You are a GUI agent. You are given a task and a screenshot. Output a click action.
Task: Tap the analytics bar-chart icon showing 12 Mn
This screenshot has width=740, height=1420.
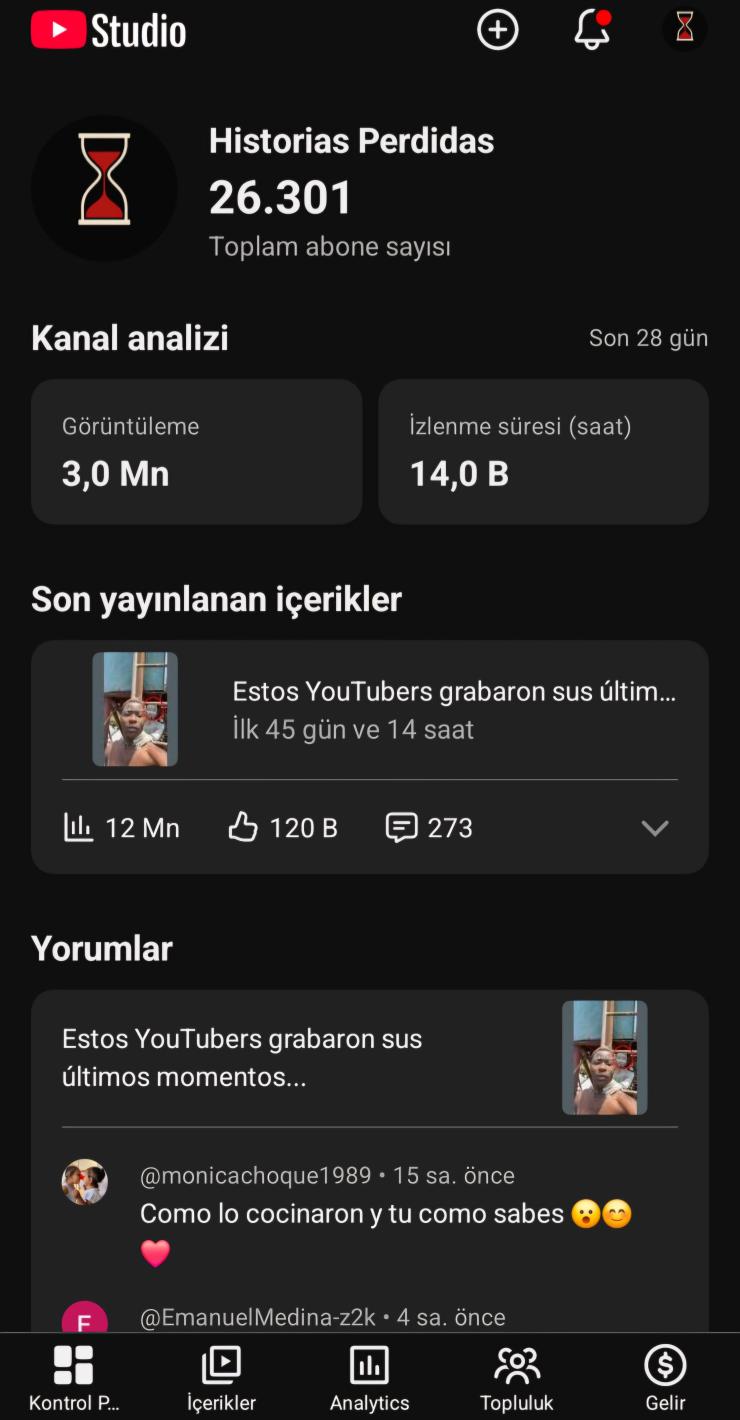click(78, 827)
